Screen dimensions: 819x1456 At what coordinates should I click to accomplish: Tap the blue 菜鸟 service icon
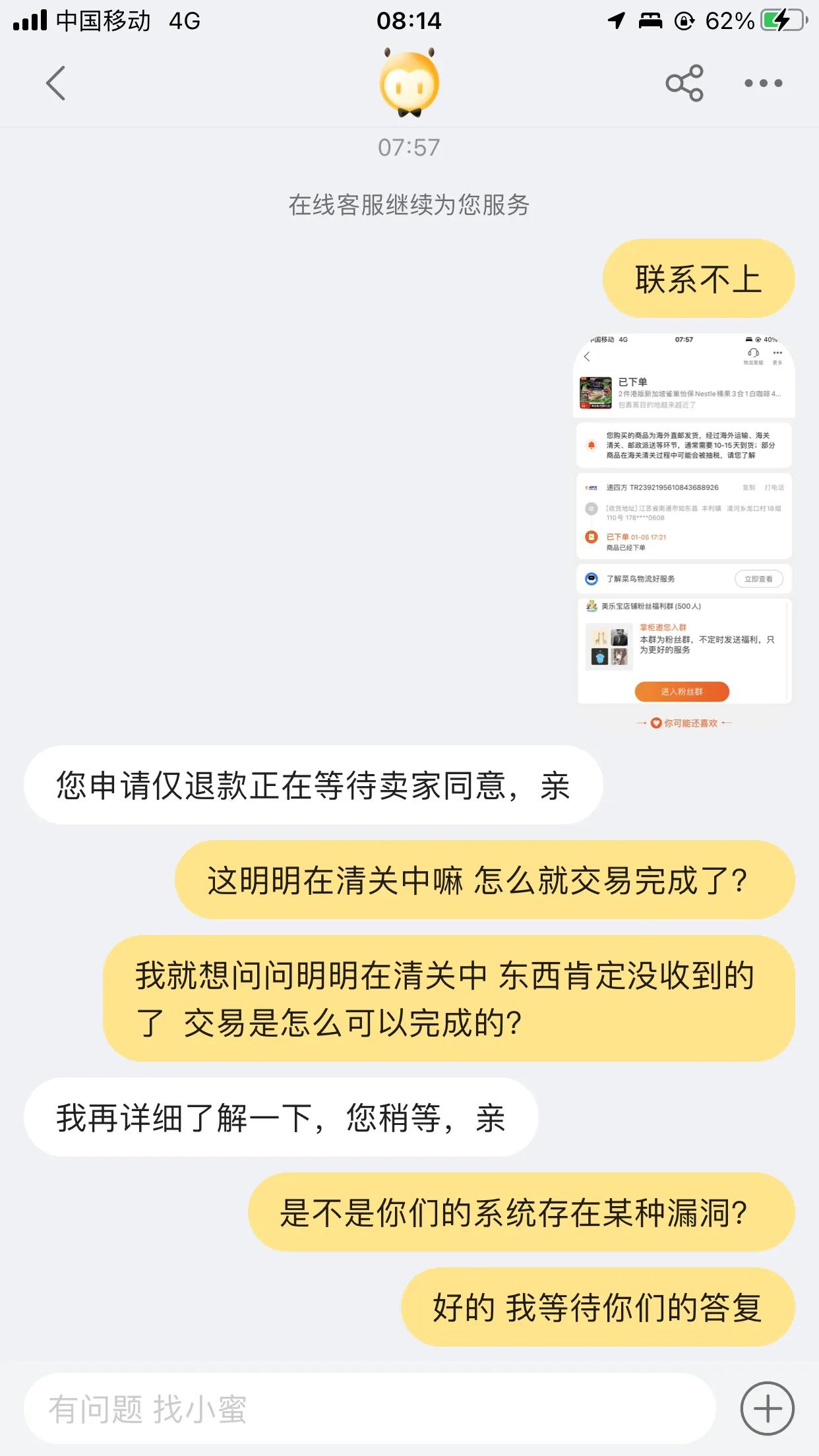point(591,580)
